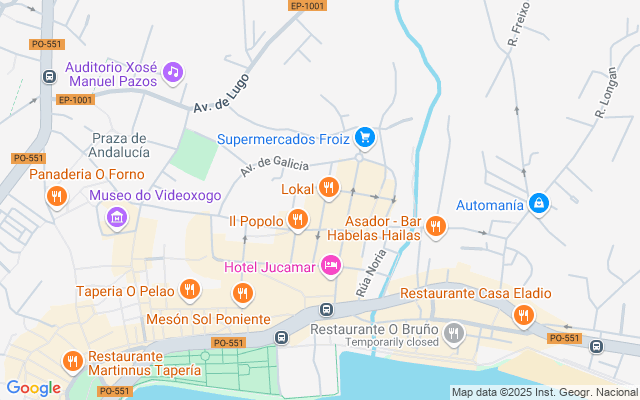Open the Panaderia O Forno restaurant pin
640x400 pixels.
point(57,197)
